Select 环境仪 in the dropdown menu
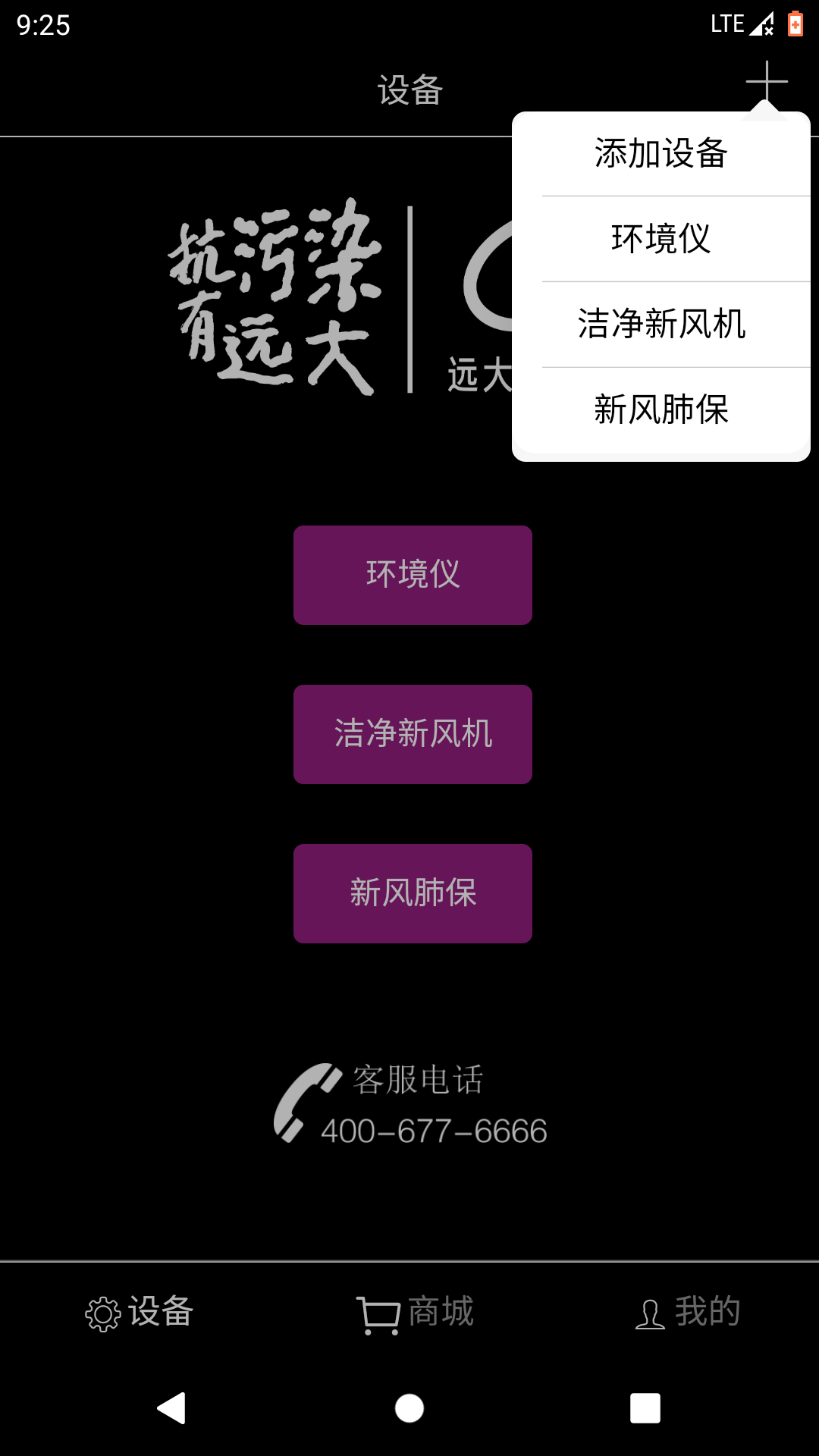The image size is (819, 1456). pos(659,239)
